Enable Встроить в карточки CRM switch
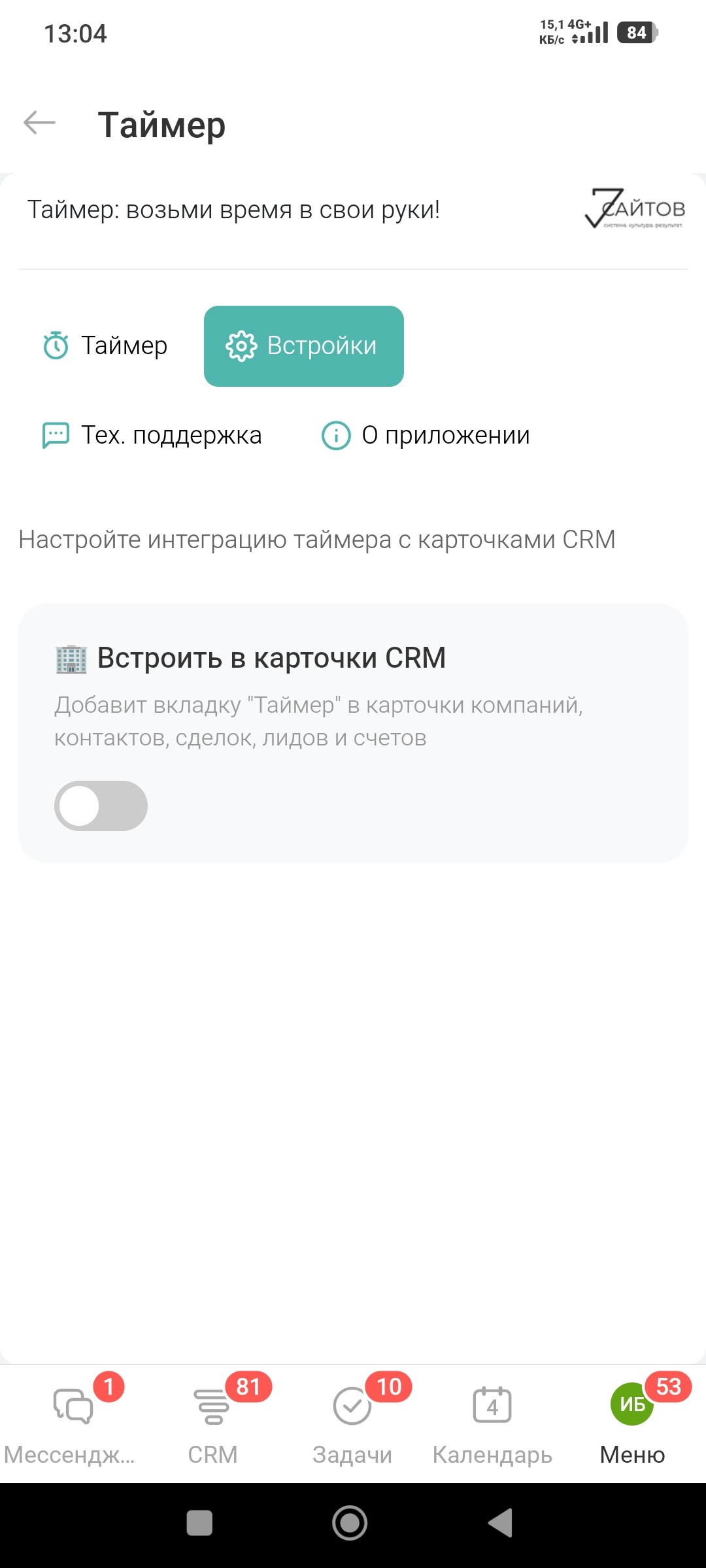Viewport: 706px width, 1568px height. 101,806
